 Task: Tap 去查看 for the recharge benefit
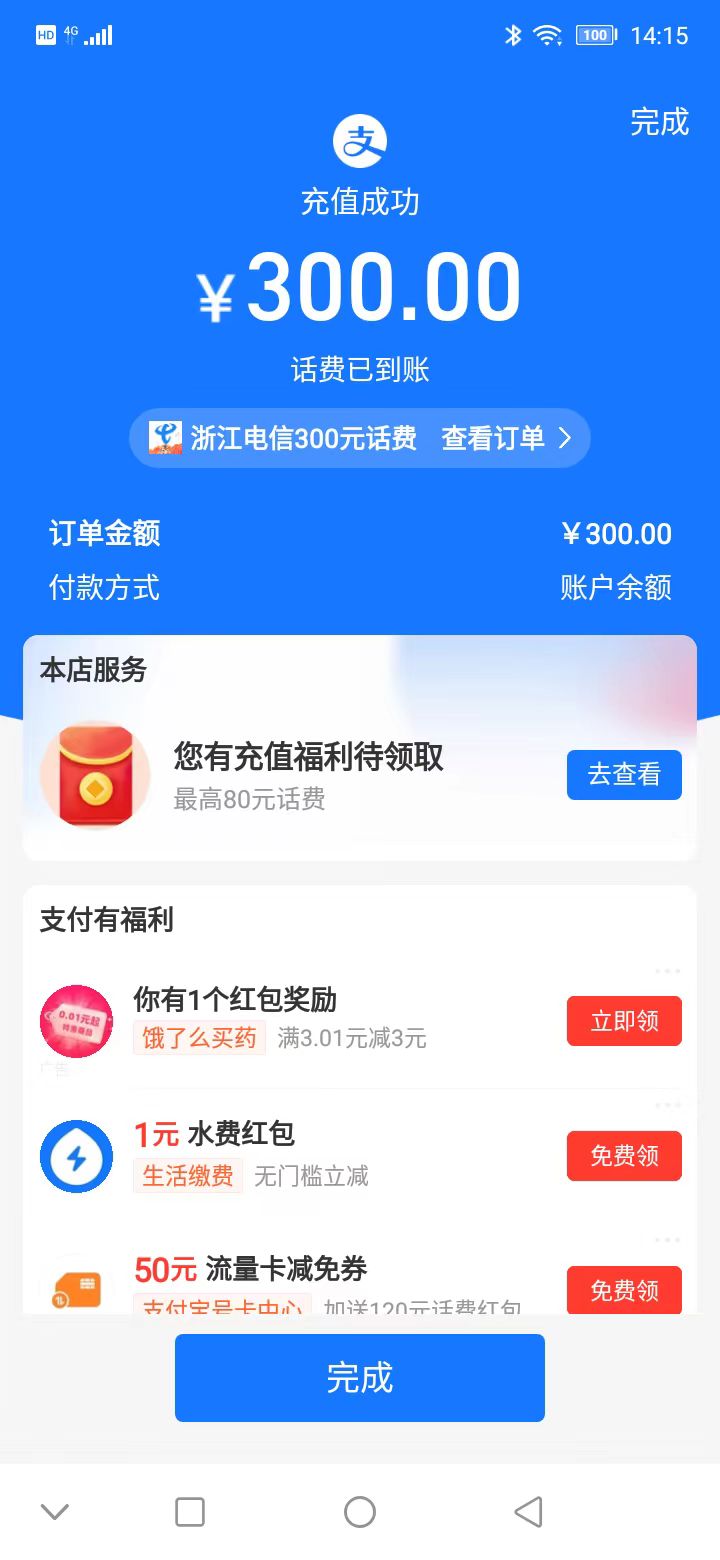tap(624, 775)
